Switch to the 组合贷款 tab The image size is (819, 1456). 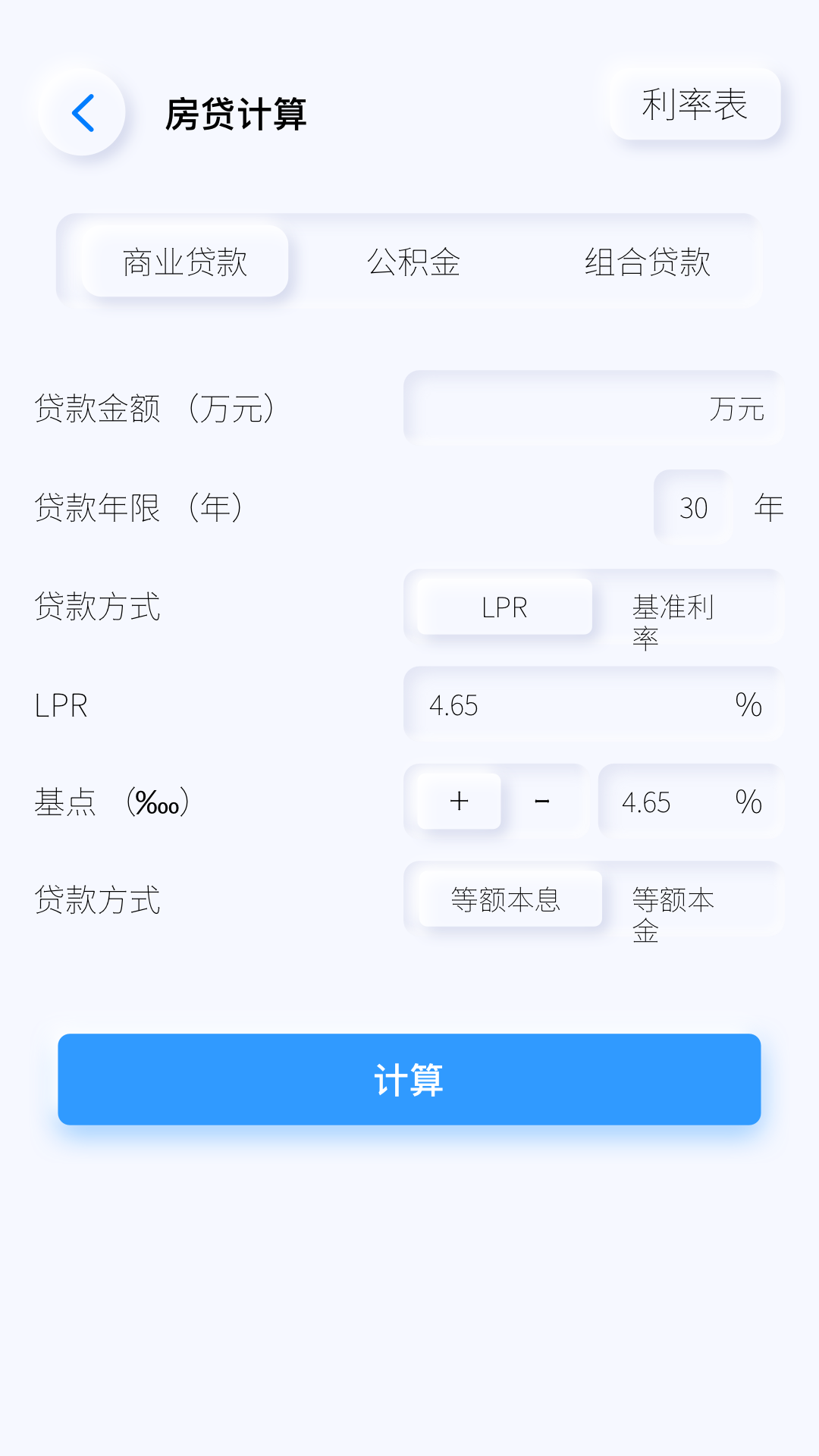click(647, 262)
